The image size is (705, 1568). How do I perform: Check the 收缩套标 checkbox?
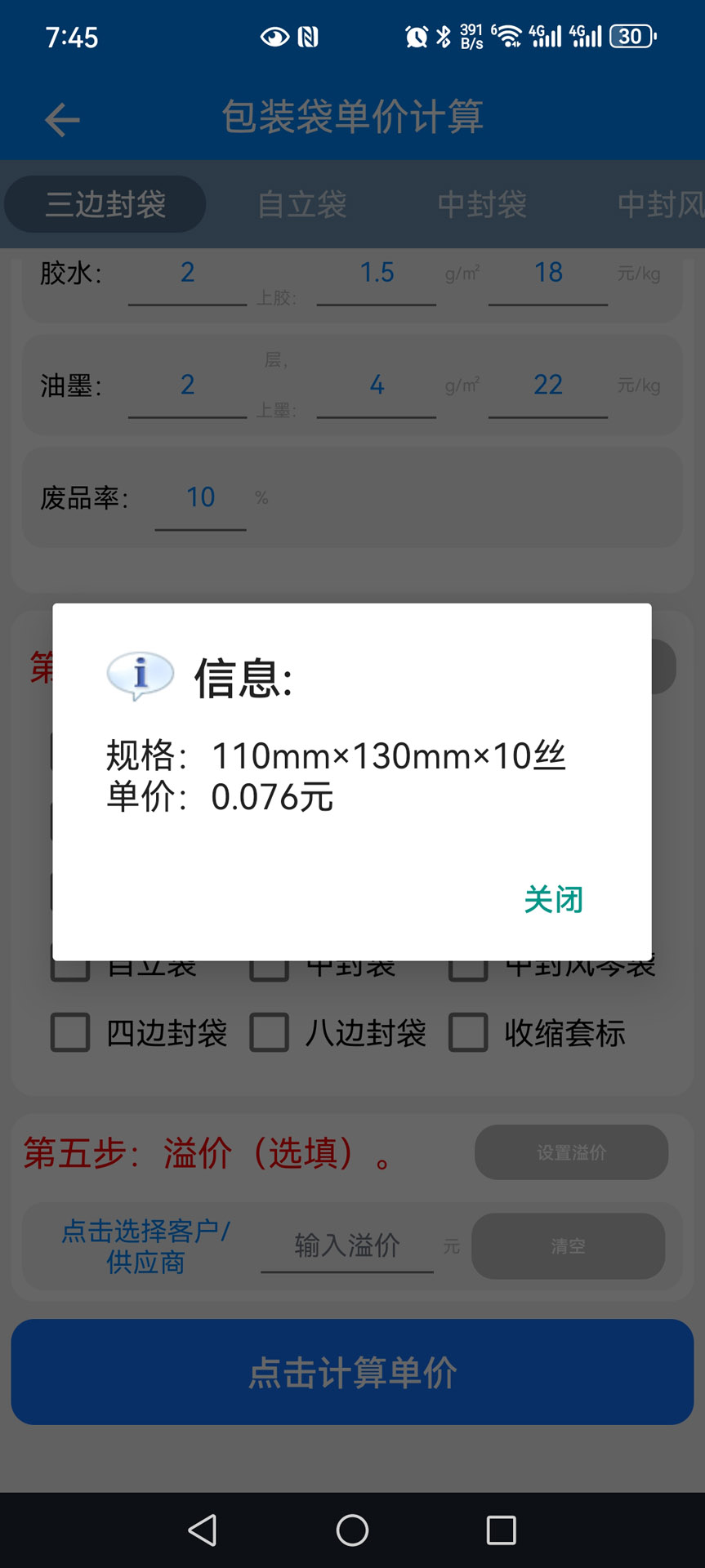tap(467, 1032)
